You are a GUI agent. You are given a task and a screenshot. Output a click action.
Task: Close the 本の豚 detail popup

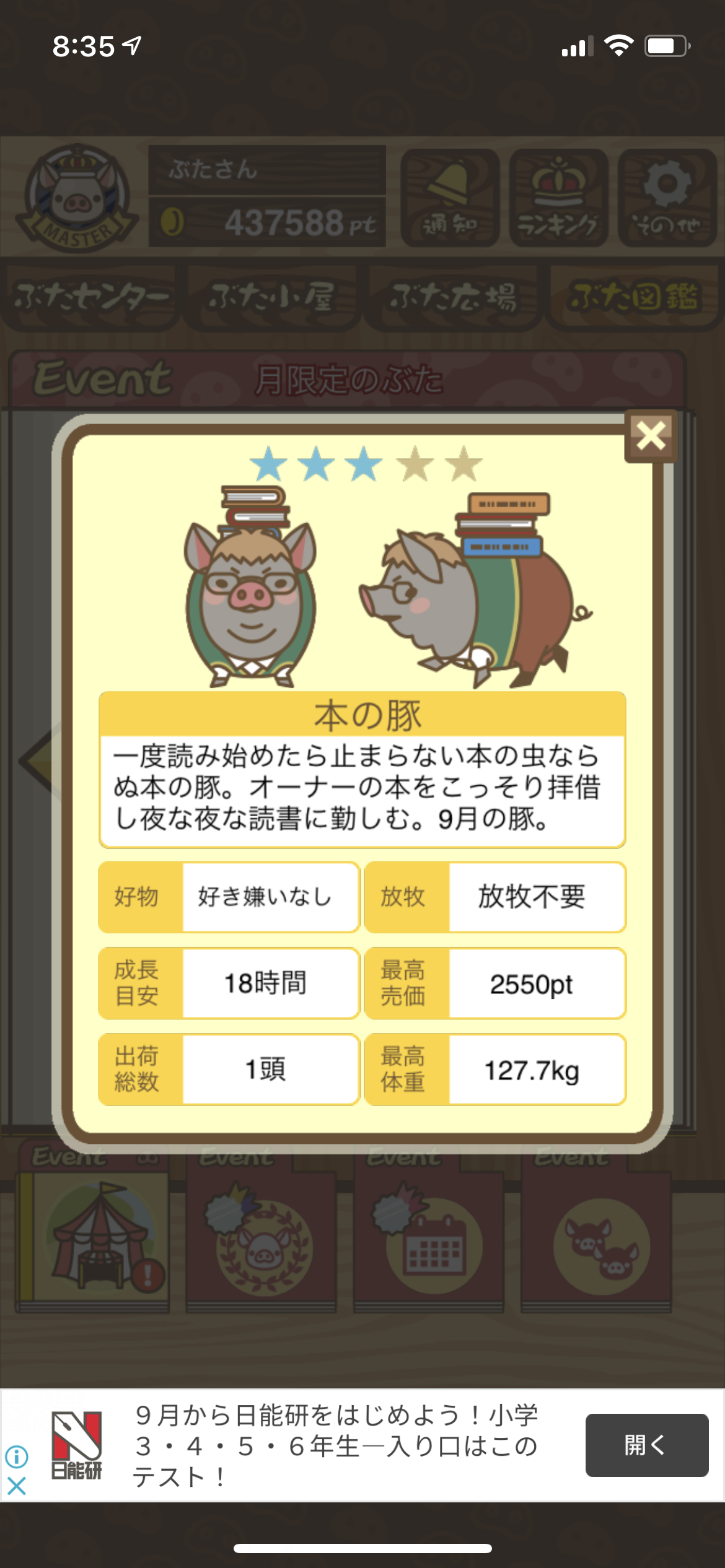pos(651,436)
